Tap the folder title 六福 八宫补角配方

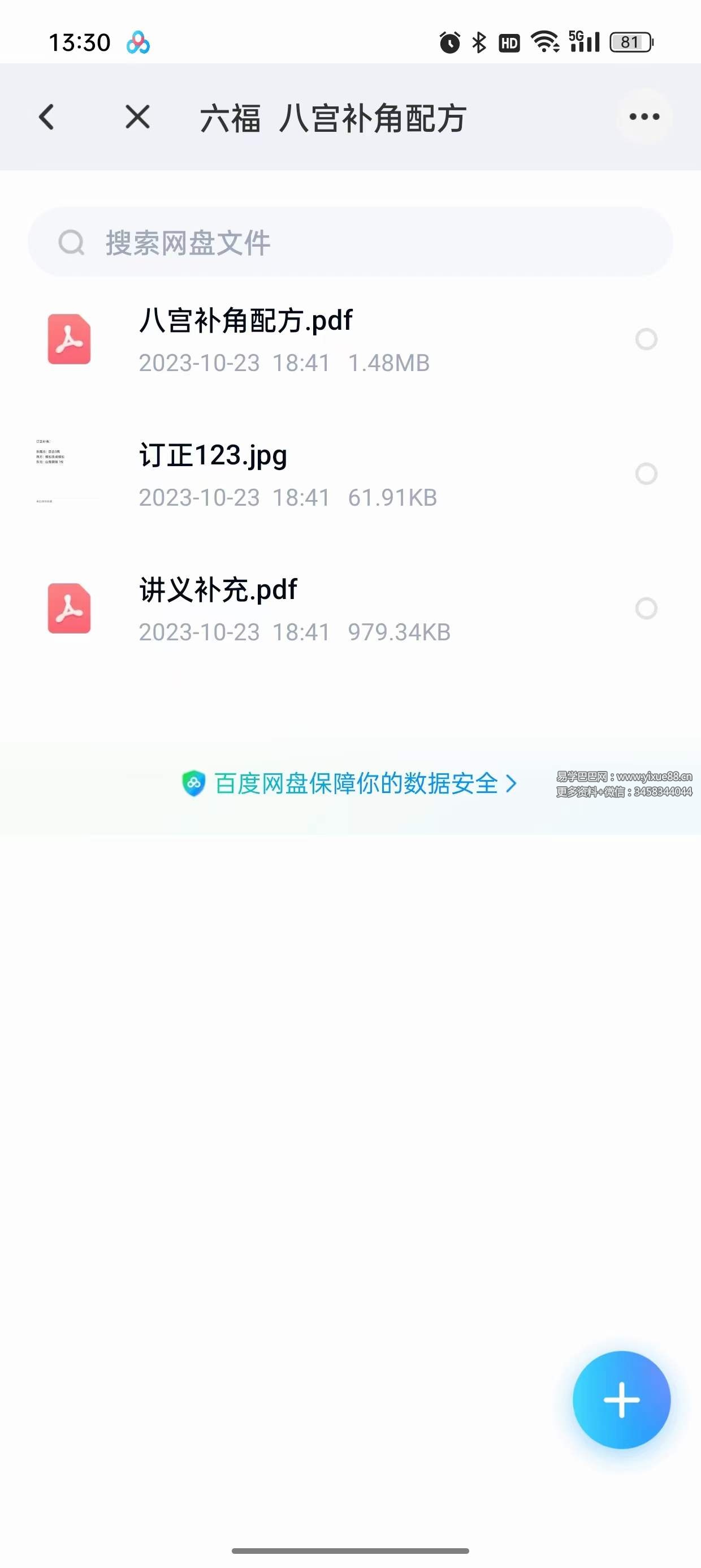coord(334,119)
